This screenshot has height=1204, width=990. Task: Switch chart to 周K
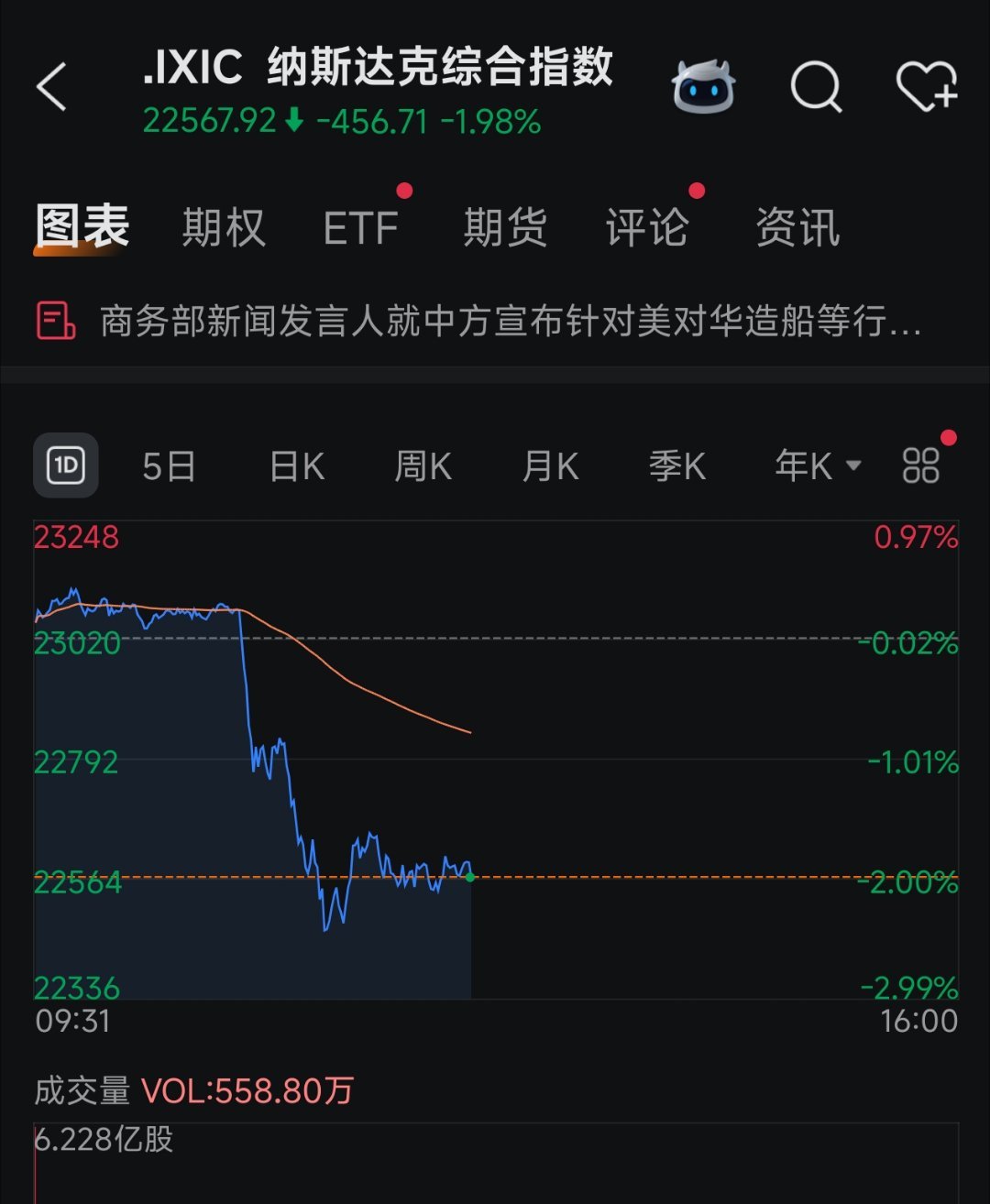[x=423, y=466]
